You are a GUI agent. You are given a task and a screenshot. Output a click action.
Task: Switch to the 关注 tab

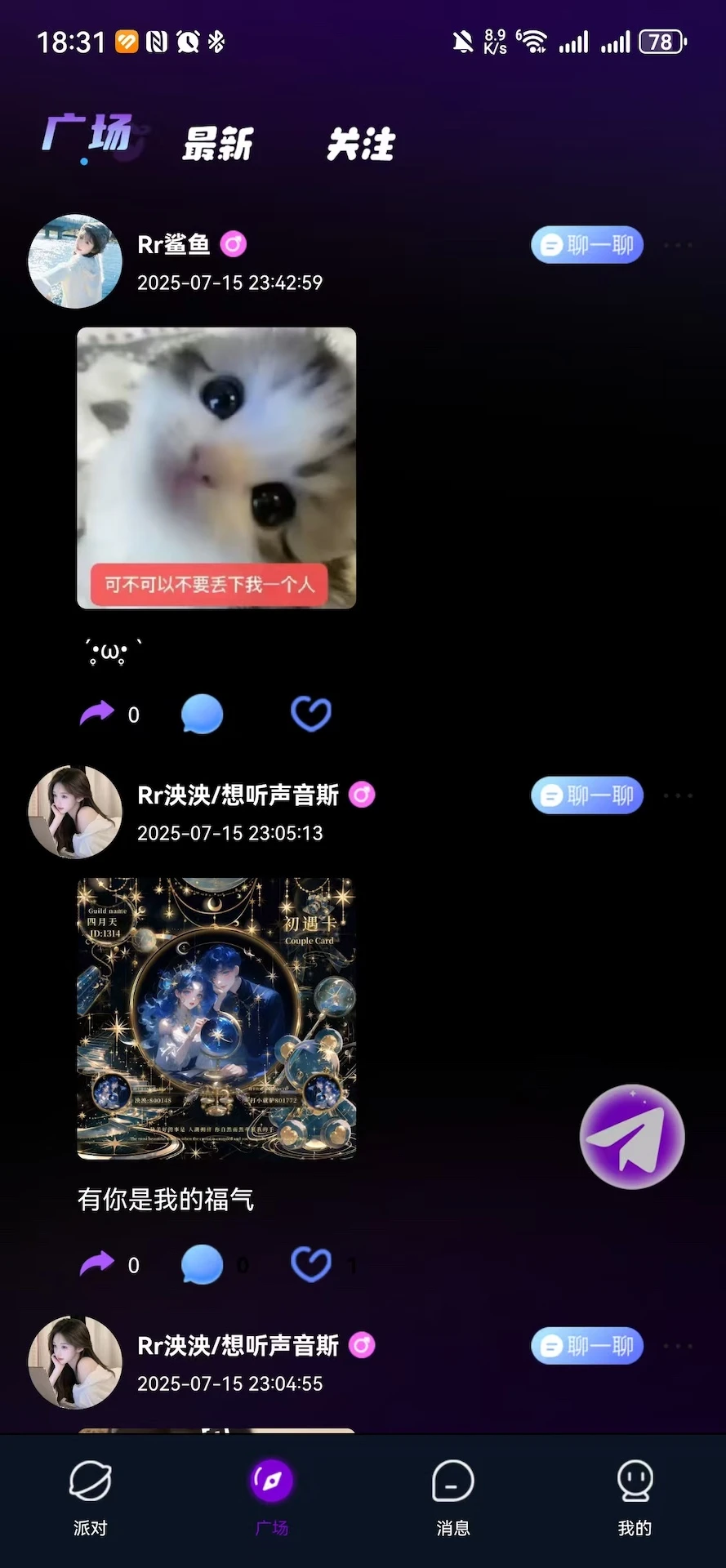coord(360,144)
